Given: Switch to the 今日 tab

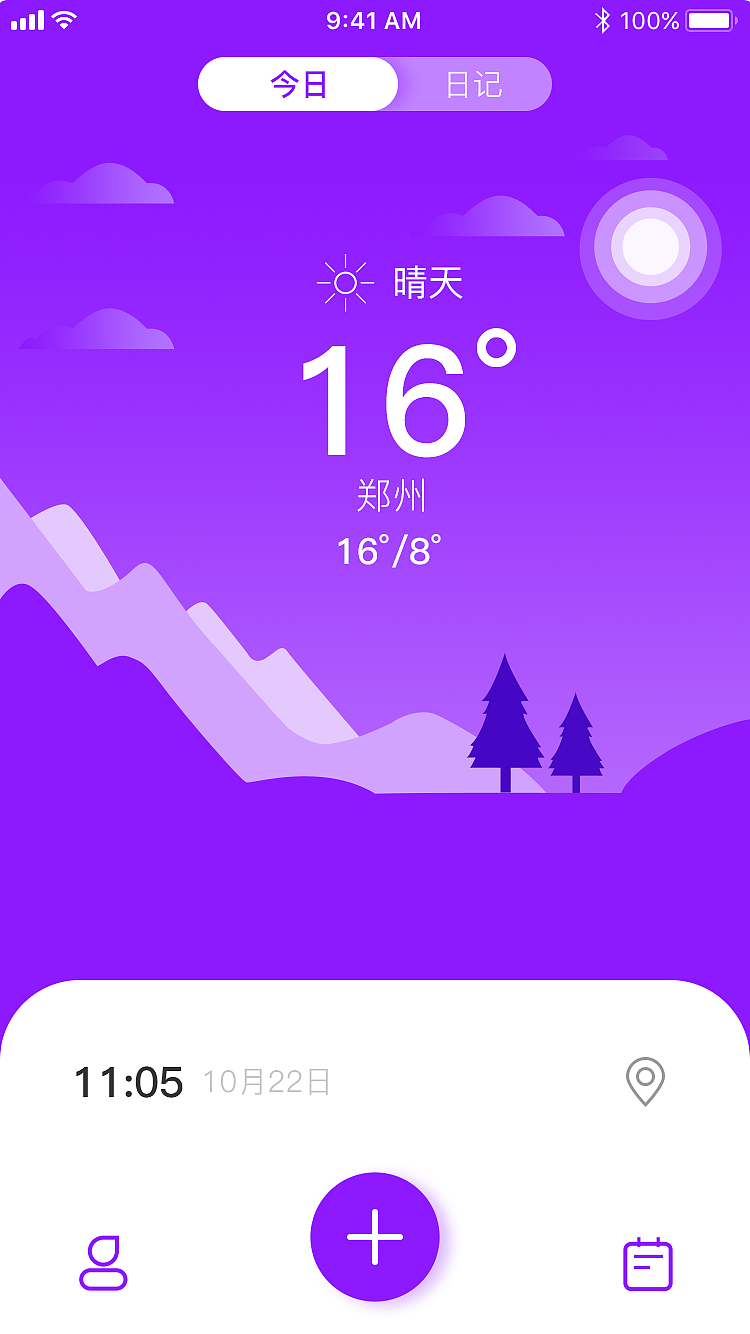Looking at the screenshot, I should [x=298, y=84].
